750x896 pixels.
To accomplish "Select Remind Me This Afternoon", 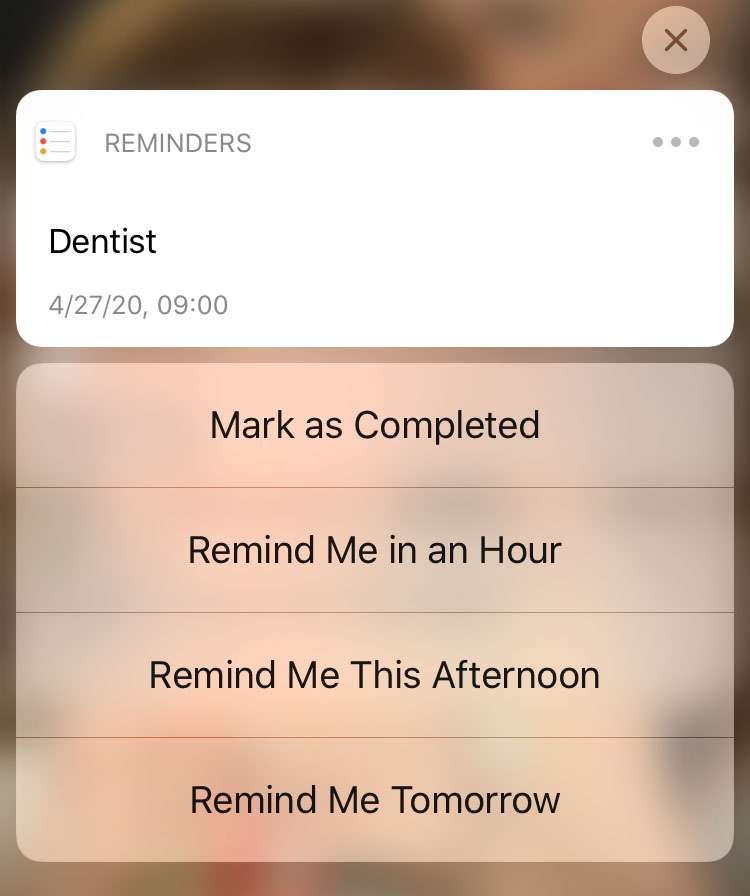I will pyautogui.click(x=375, y=675).
